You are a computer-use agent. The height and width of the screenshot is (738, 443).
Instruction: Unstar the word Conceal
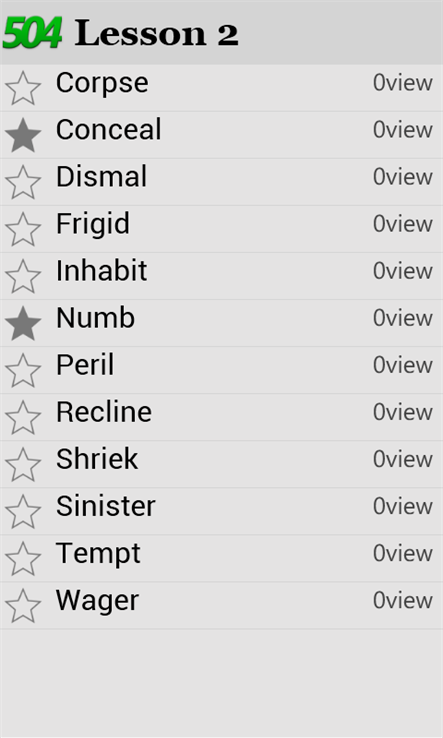(23, 135)
